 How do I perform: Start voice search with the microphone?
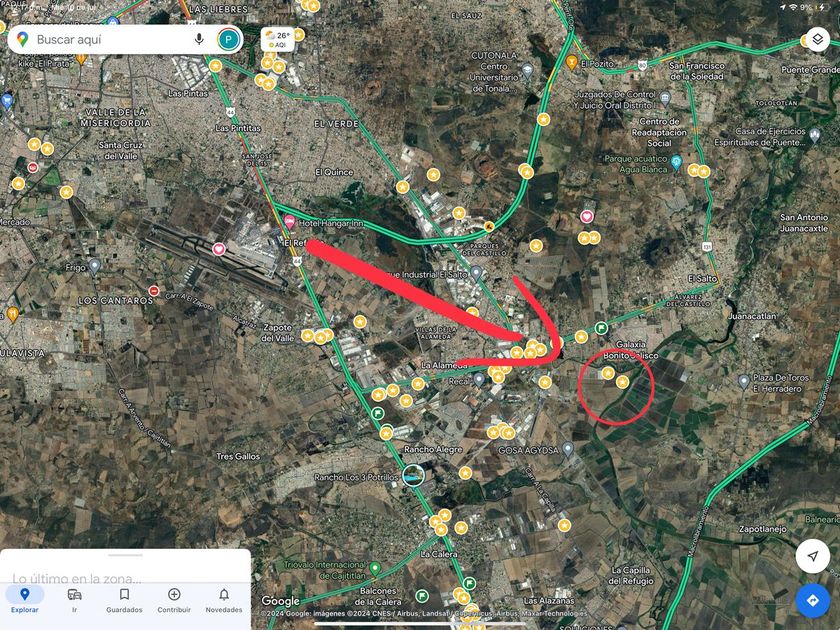click(x=199, y=39)
